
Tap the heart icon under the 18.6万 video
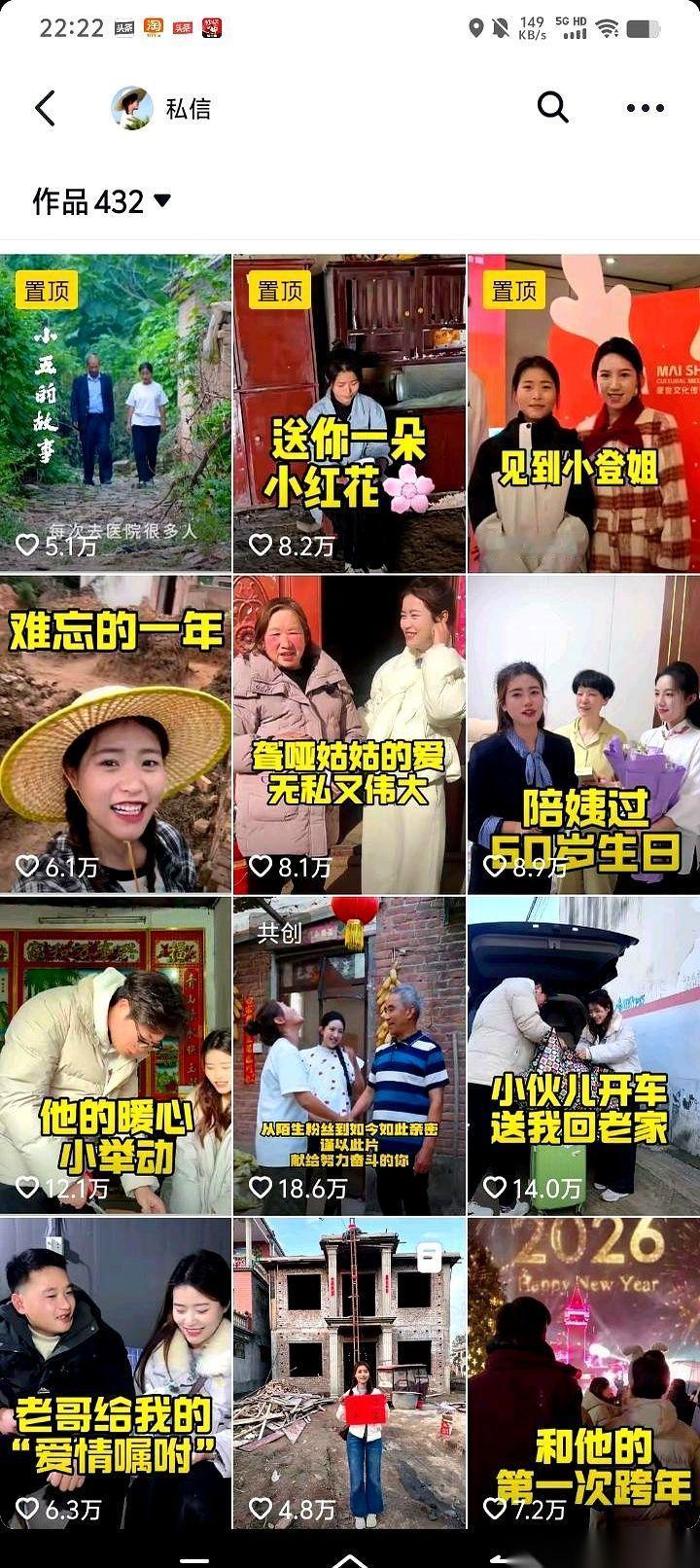pyautogui.click(x=260, y=1187)
